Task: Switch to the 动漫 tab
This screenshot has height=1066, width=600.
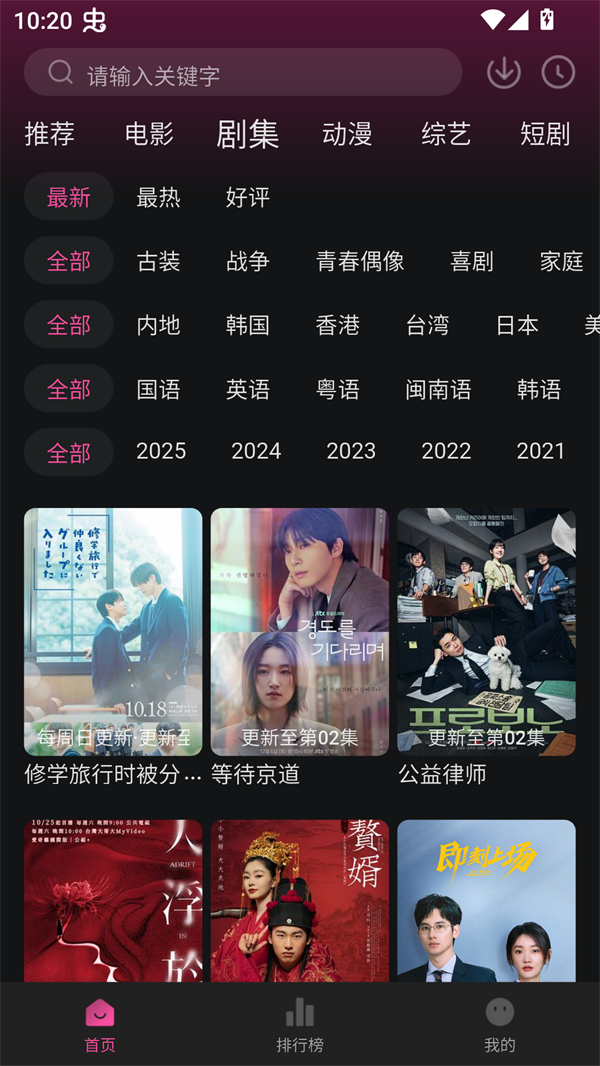Action: pyautogui.click(x=347, y=134)
